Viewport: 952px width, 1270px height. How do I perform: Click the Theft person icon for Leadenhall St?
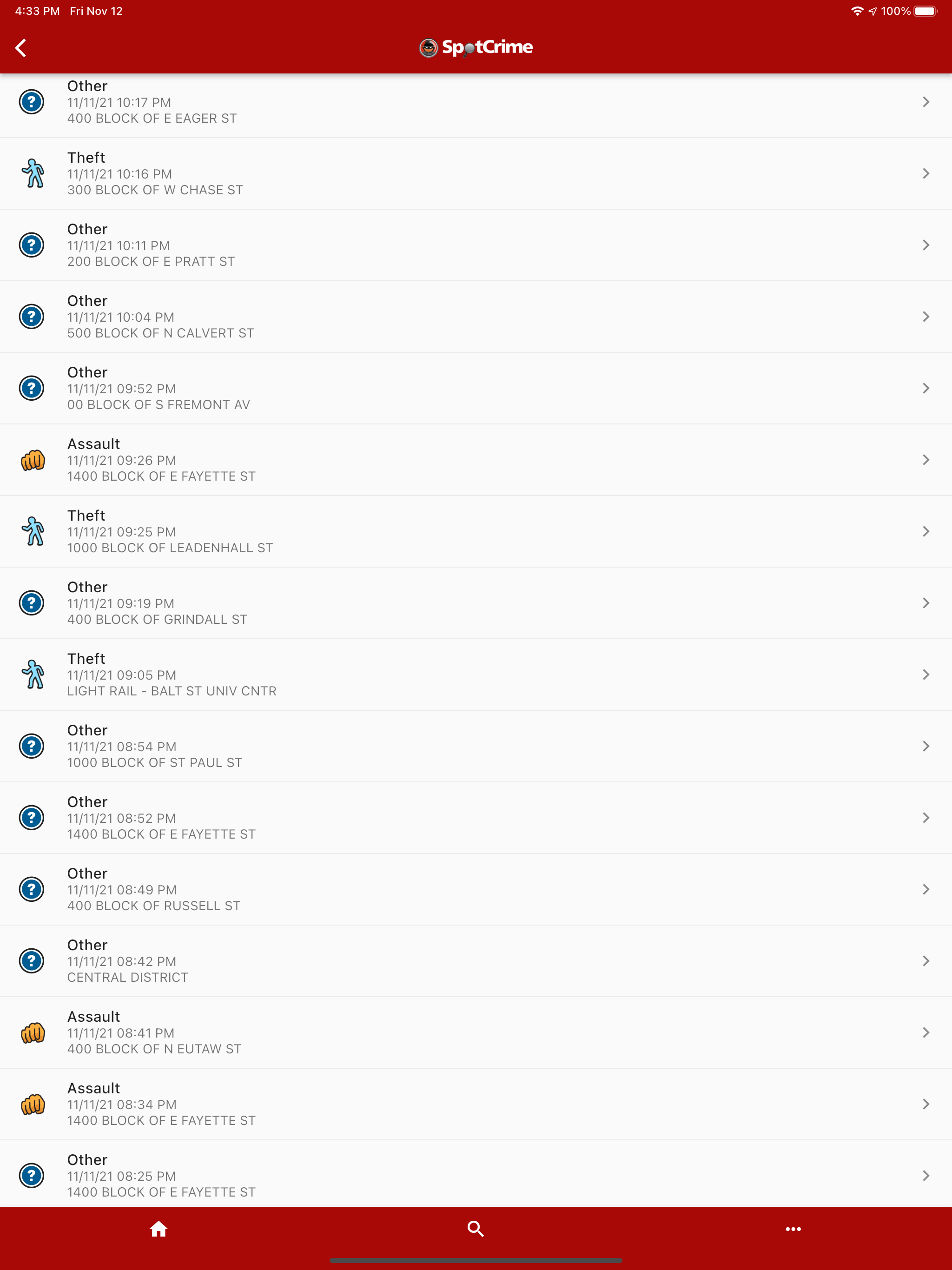click(32, 531)
